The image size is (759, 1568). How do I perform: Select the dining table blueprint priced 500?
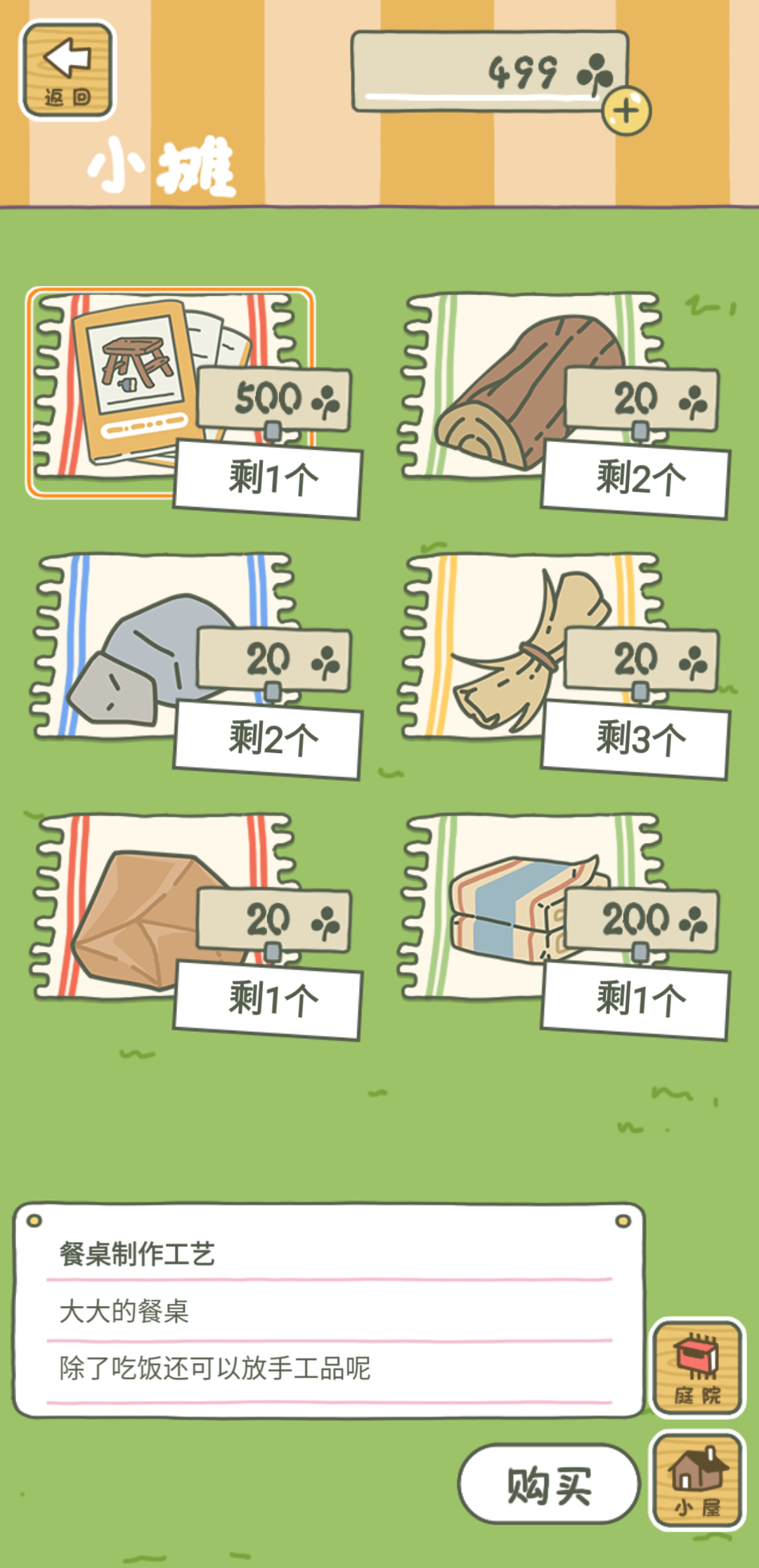coord(171,392)
